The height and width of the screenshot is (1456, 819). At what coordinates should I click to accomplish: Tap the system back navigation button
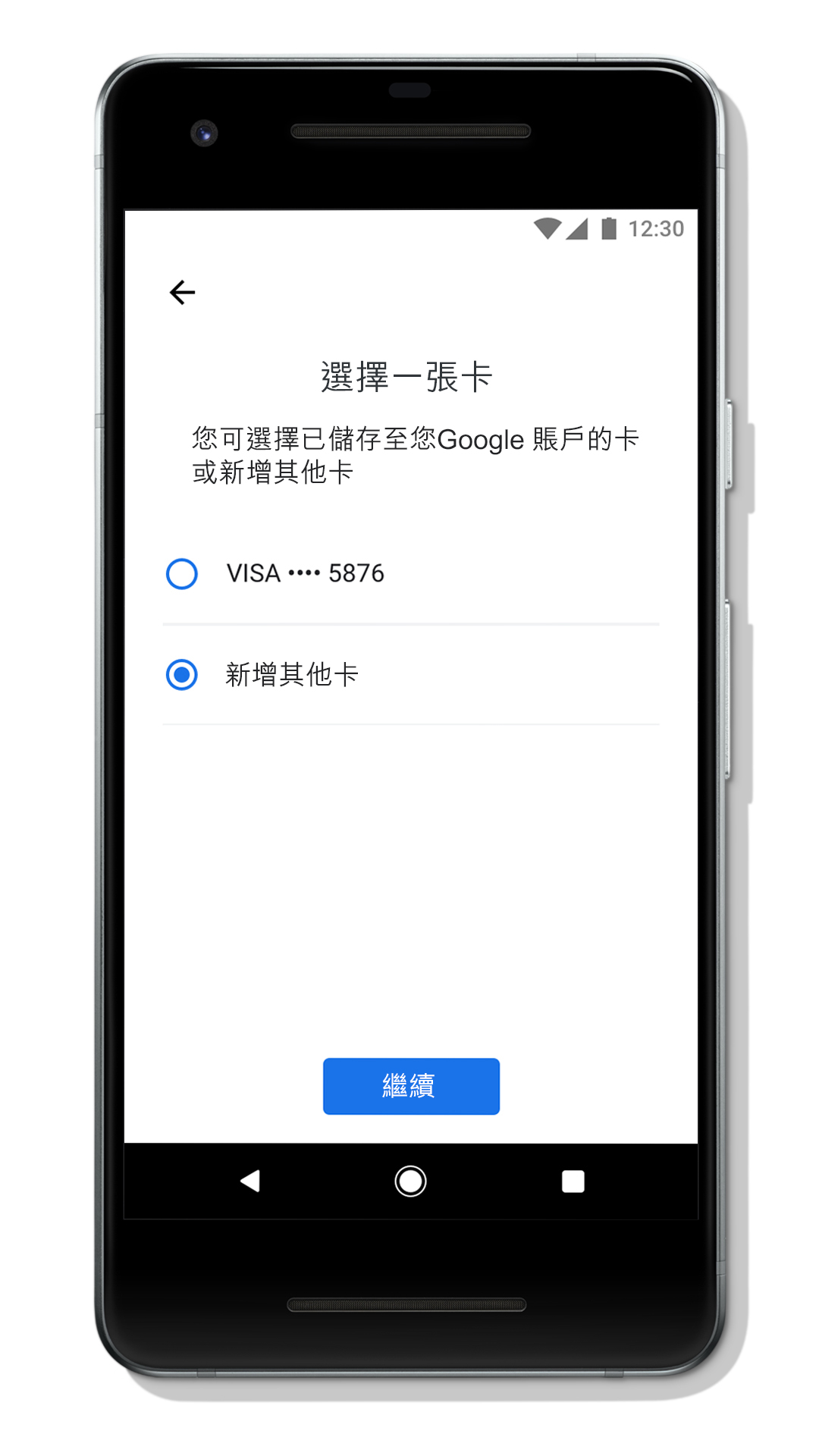250,1181
